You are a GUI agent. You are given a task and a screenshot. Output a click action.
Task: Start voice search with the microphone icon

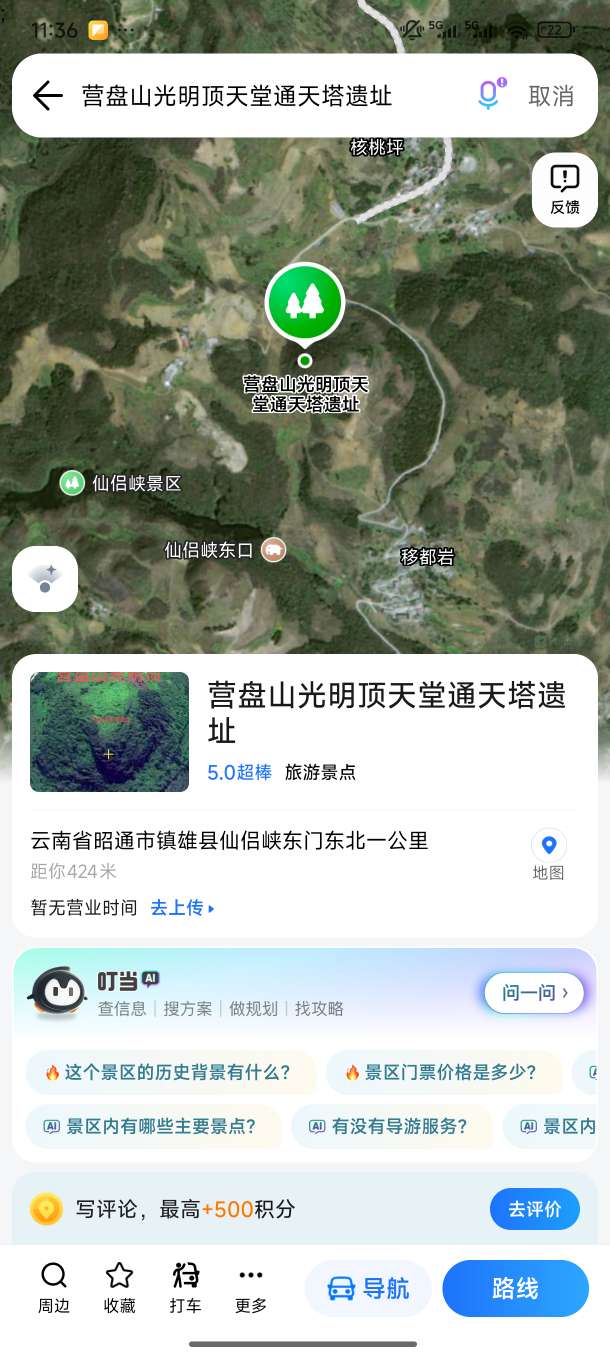tap(489, 95)
